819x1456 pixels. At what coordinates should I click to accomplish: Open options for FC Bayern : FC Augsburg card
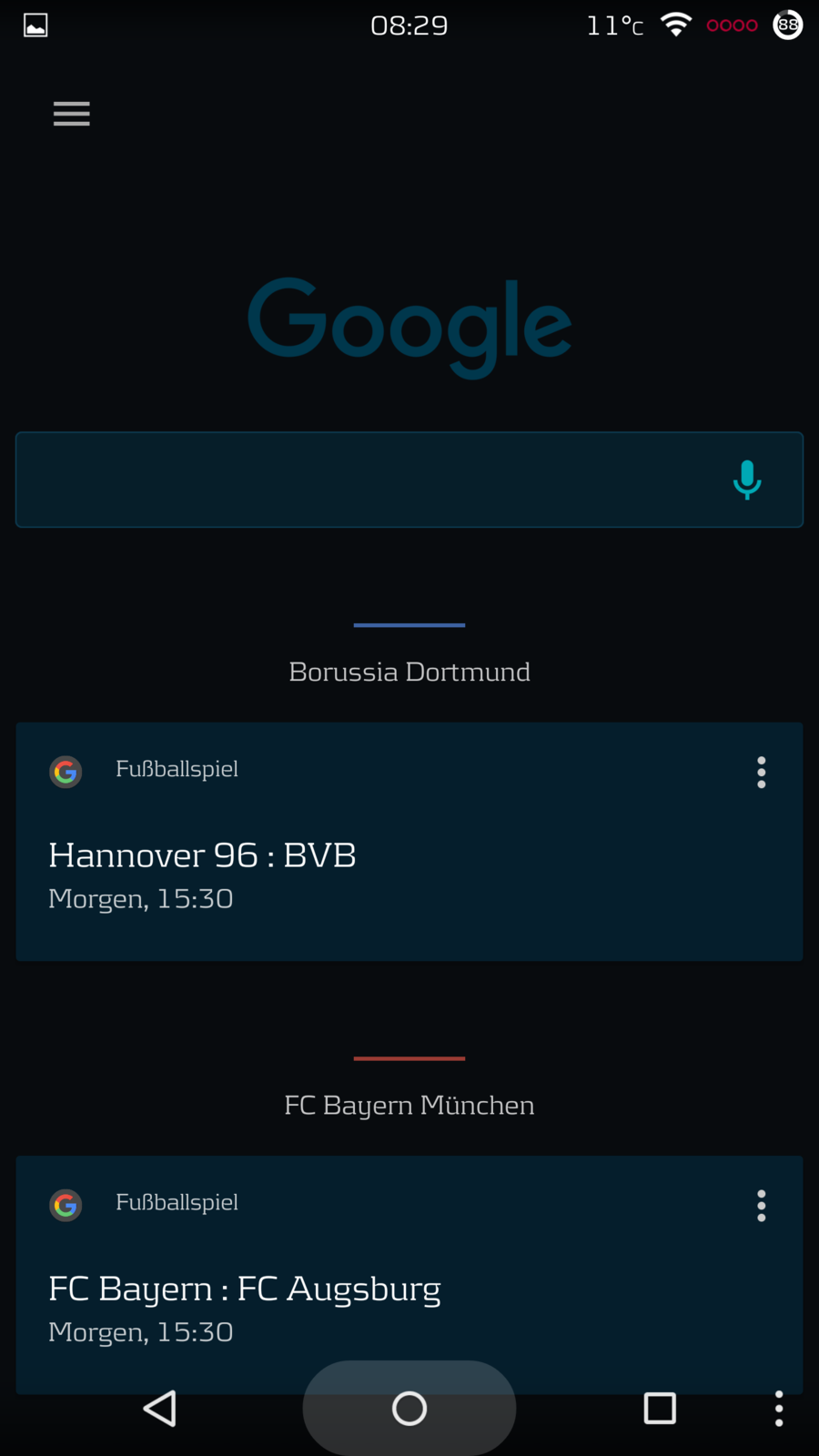click(762, 1205)
